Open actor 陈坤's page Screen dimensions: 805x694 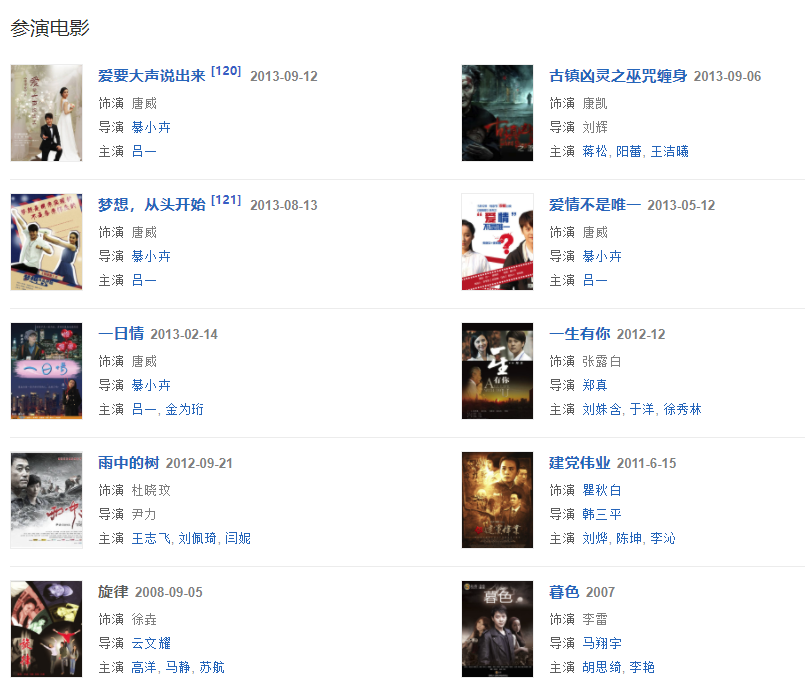click(x=629, y=538)
